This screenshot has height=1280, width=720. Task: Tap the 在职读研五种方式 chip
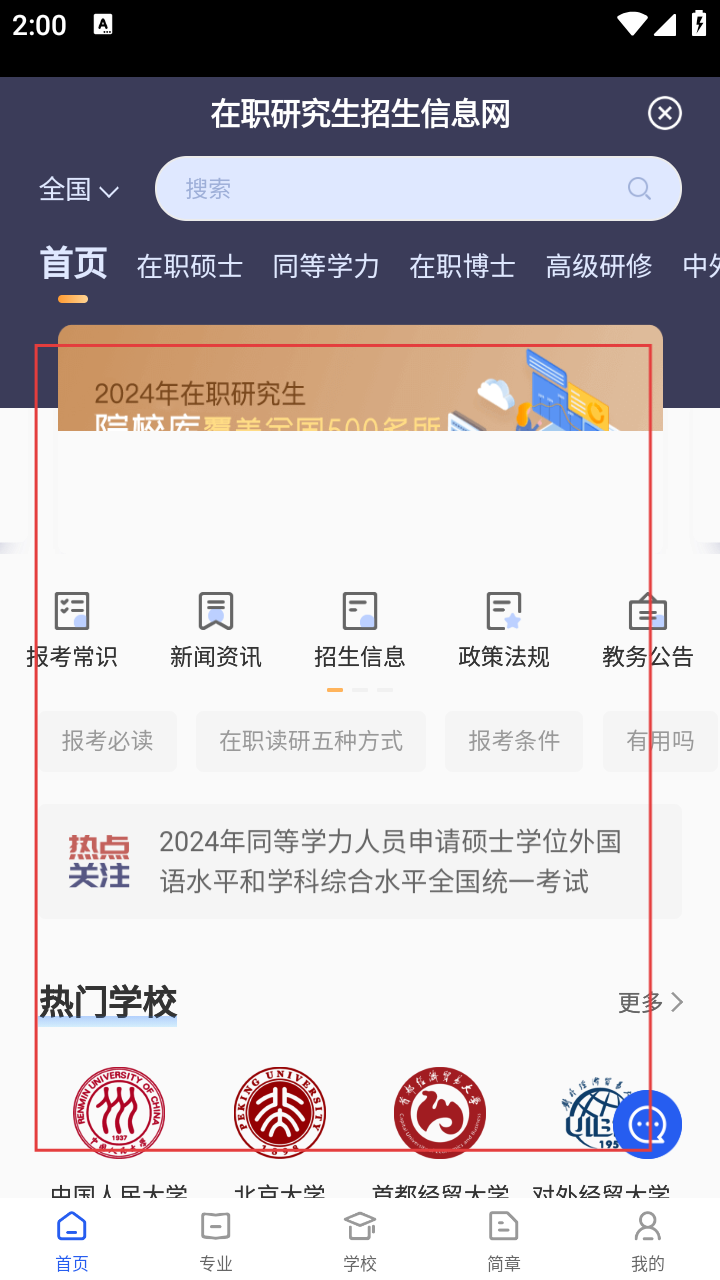[x=311, y=741]
